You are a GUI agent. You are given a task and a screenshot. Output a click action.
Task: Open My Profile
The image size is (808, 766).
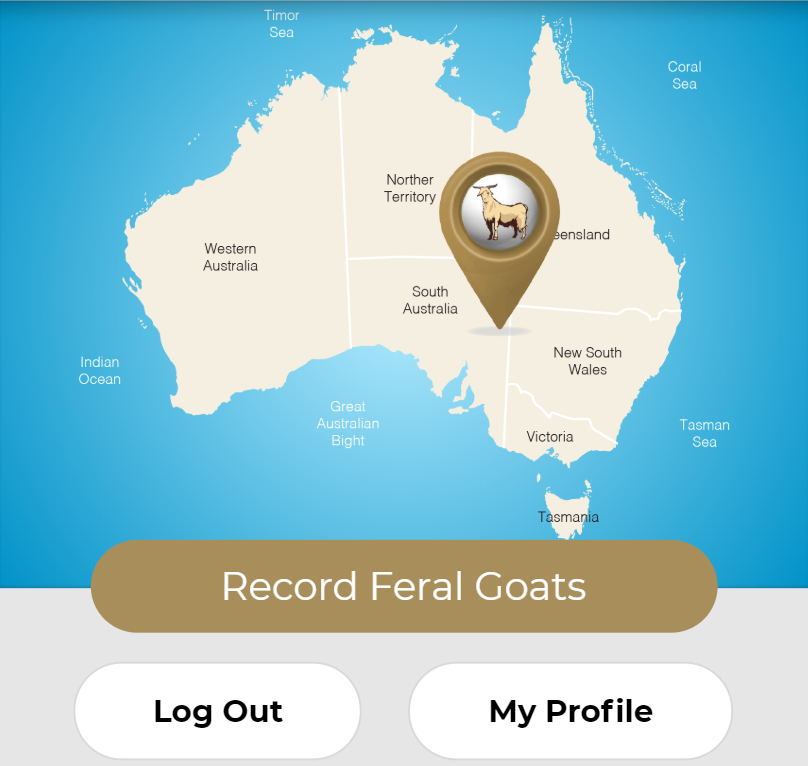pos(570,711)
